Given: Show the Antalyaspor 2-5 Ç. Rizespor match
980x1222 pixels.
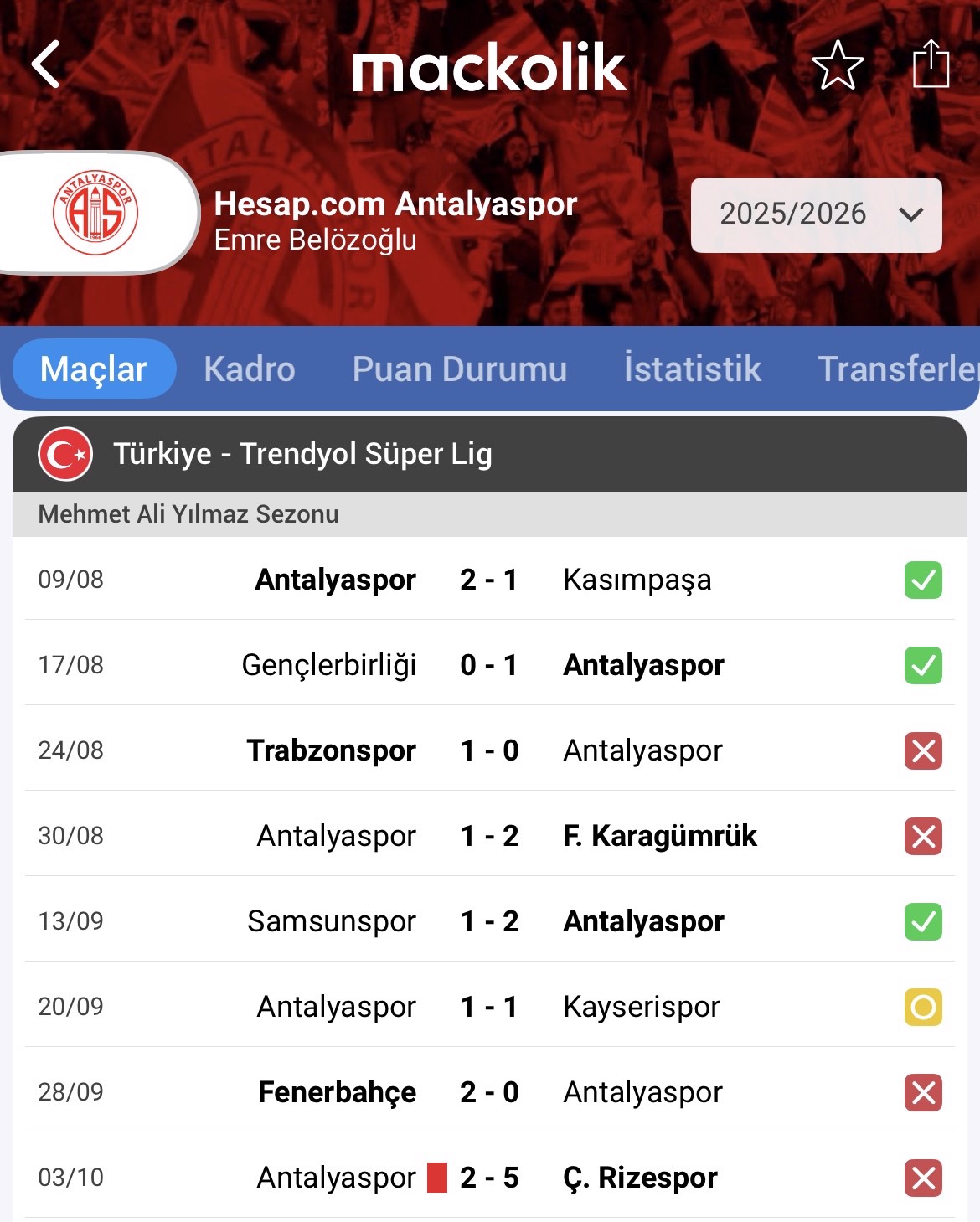Looking at the screenshot, I should 489,1178.
